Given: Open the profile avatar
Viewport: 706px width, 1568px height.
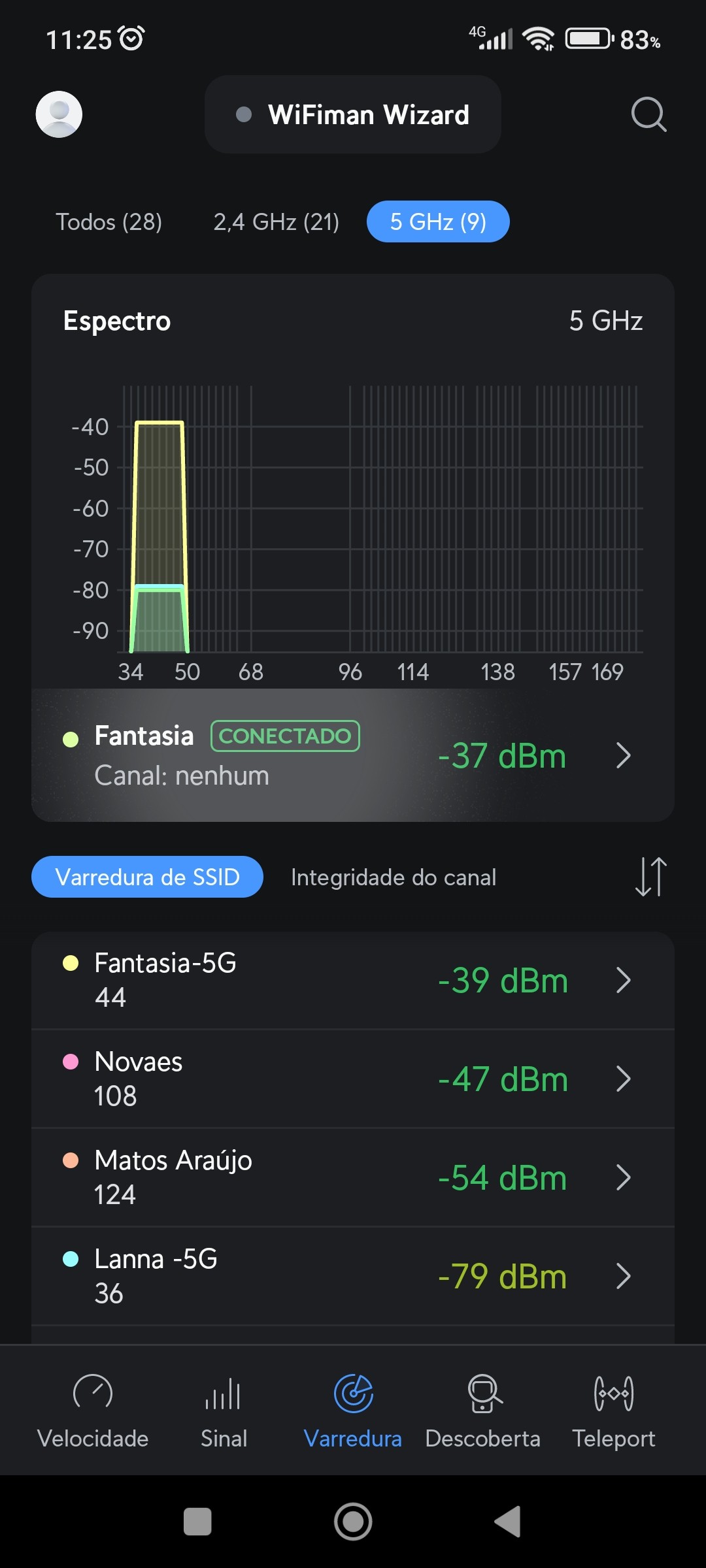Looking at the screenshot, I should coord(59,114).
